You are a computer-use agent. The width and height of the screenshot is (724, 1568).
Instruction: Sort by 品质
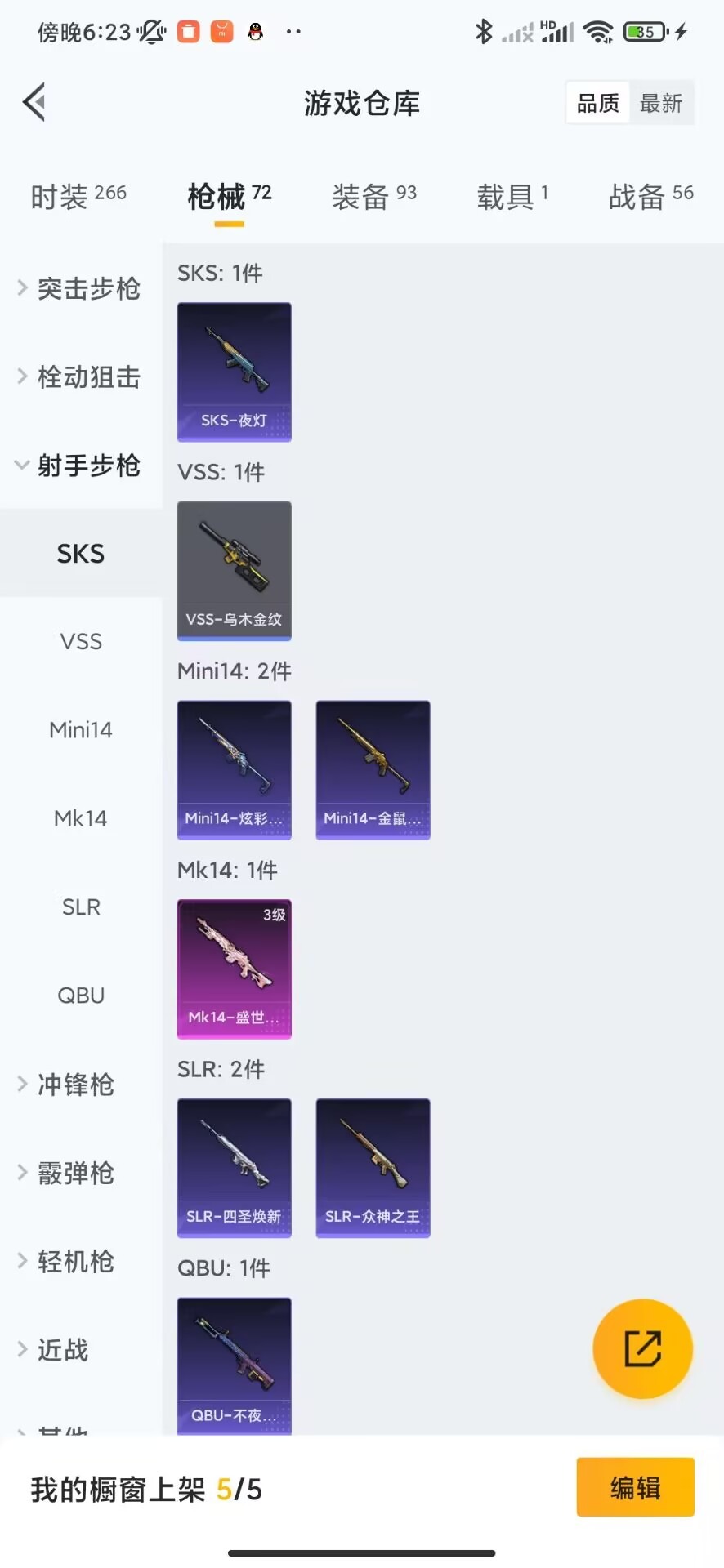(598, 103)
